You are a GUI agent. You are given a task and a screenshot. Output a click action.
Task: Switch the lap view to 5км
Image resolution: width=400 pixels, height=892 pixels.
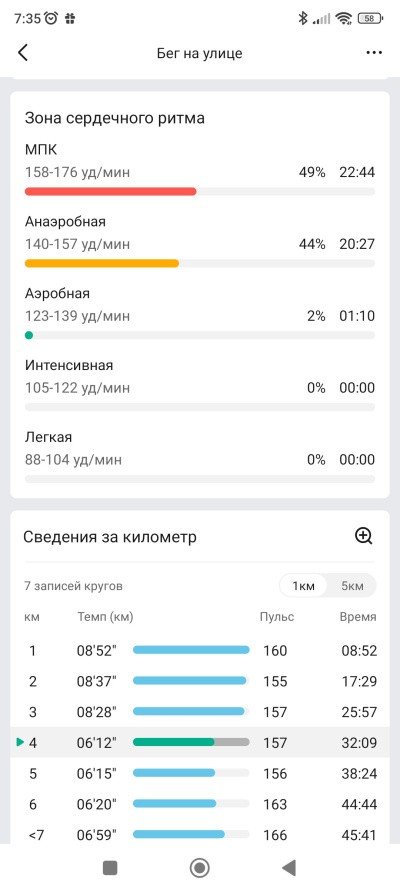[x=351, y=586]
